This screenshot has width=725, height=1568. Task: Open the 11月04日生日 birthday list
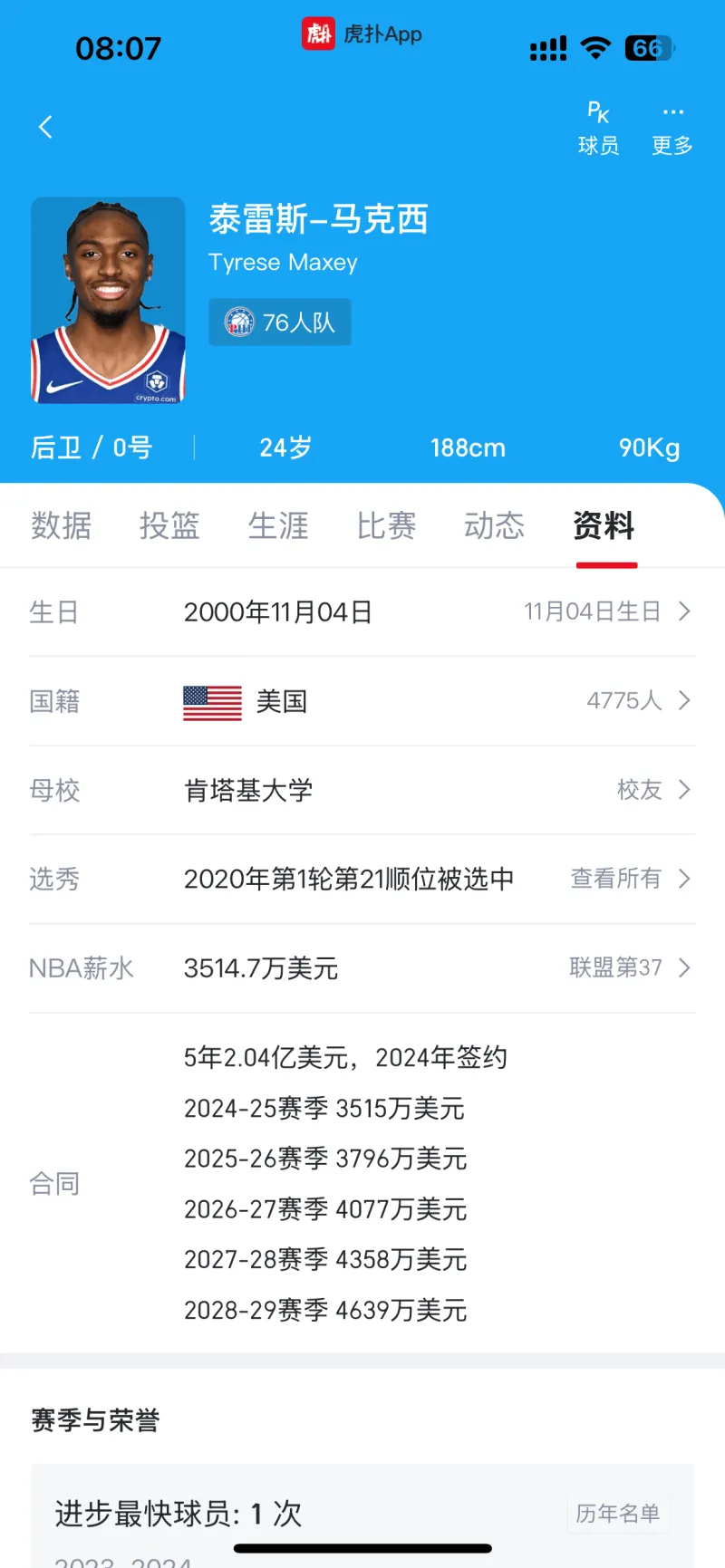(x=607, y=611)
